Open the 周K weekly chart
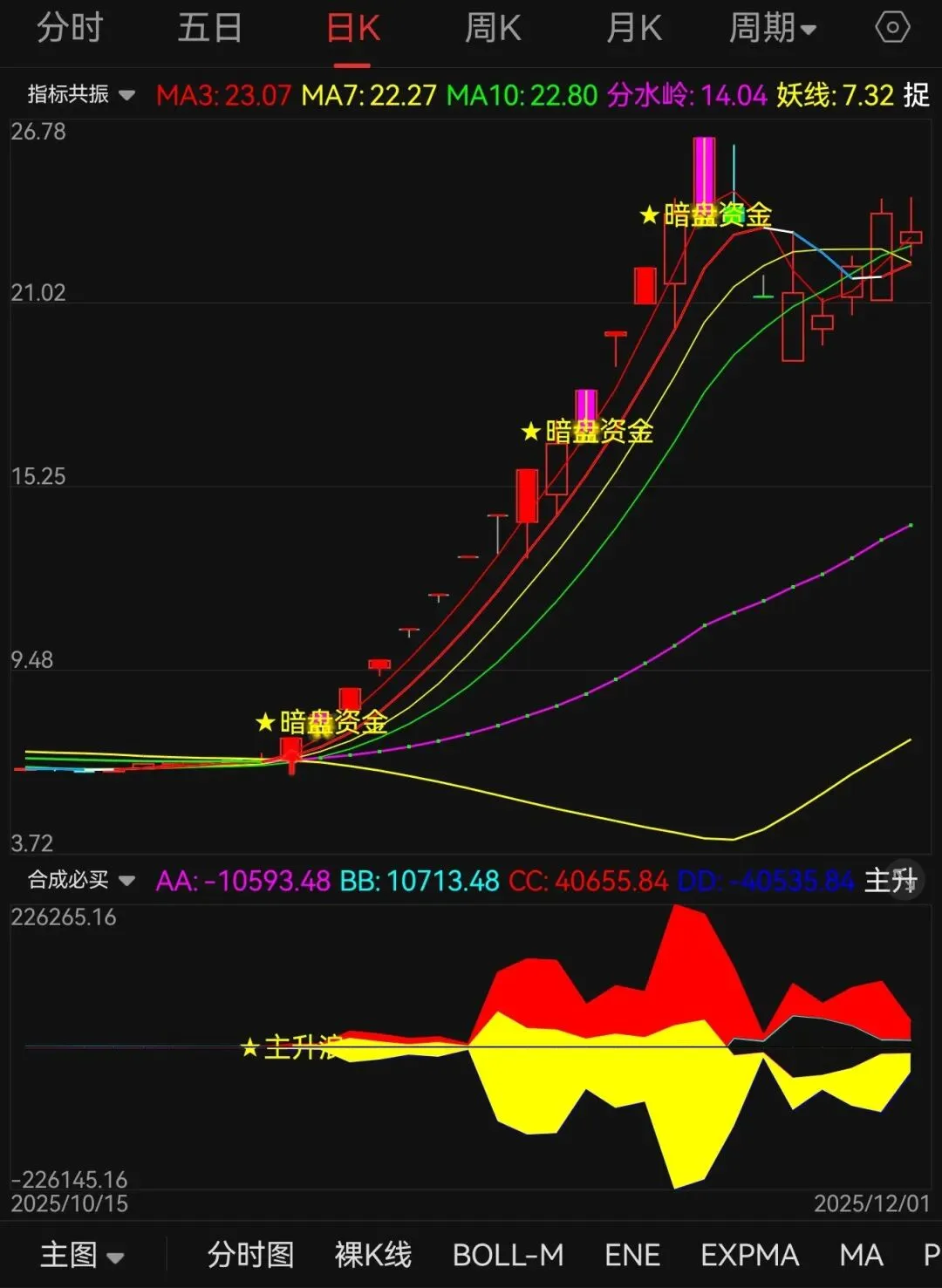The width and height of the screenshot is (942, 1288). point(493,29)
